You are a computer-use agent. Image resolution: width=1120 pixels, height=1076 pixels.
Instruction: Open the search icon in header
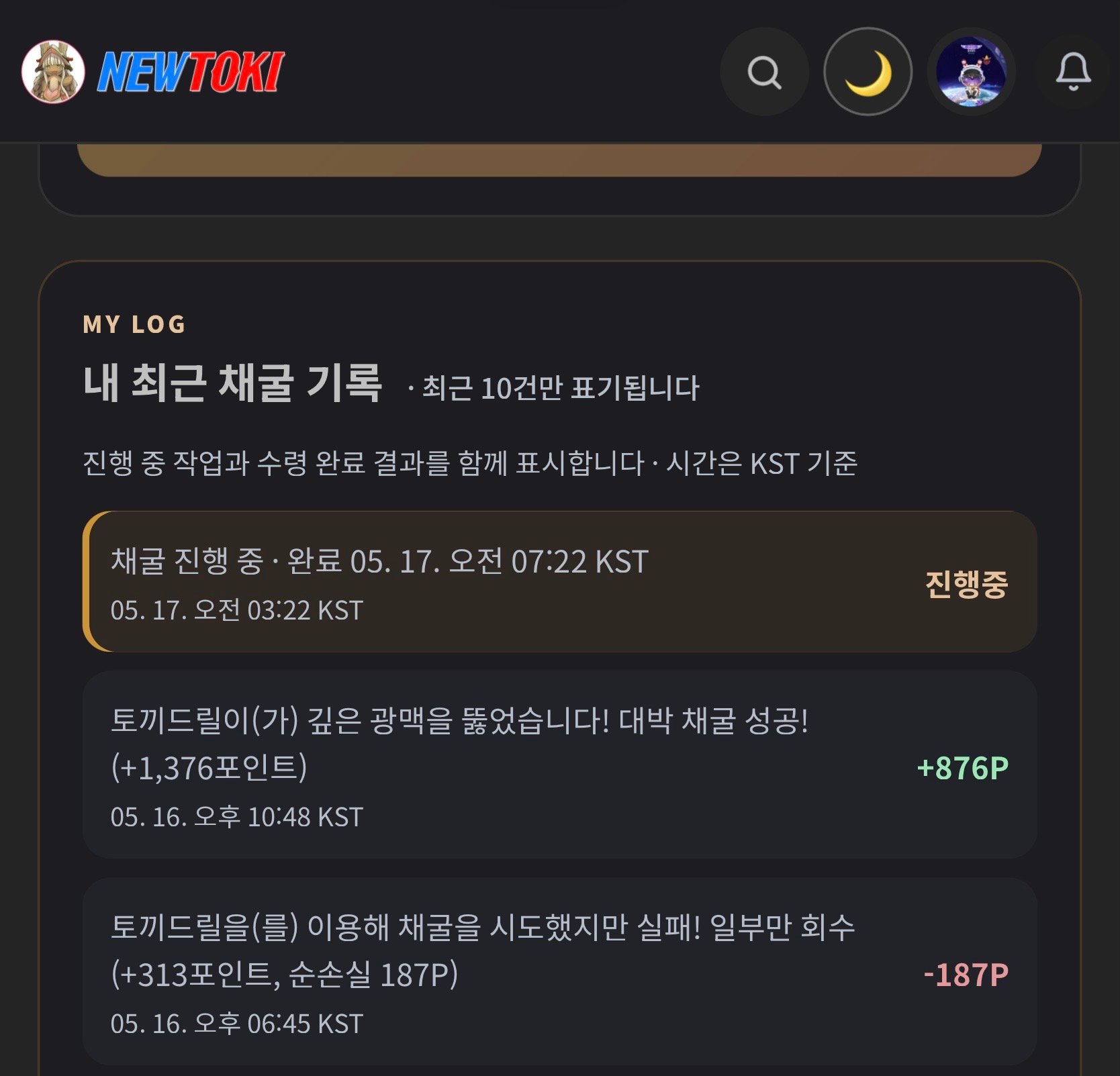[764, 71]
